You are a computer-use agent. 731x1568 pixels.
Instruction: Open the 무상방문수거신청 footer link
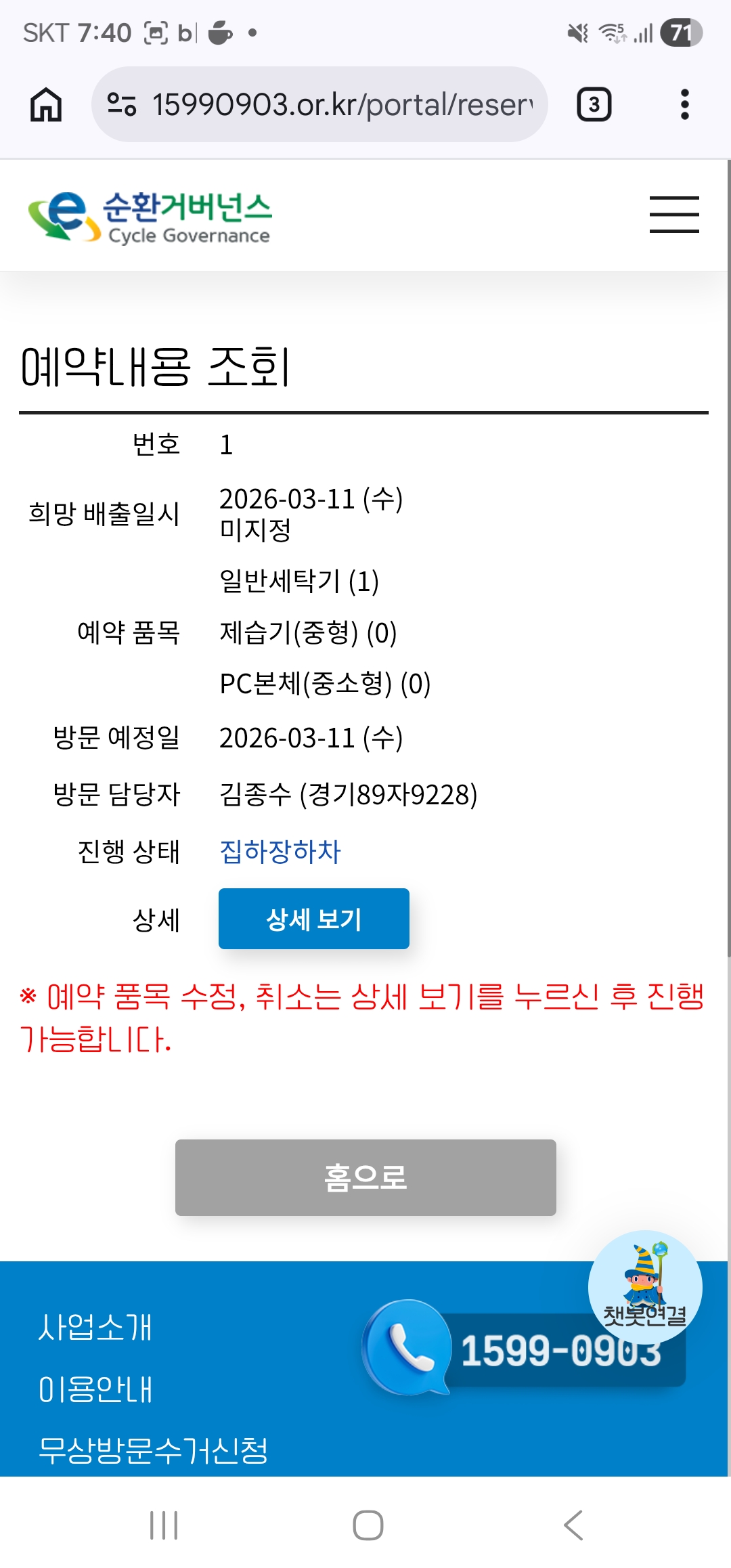pyautogui.click(x=154, y=1450)
